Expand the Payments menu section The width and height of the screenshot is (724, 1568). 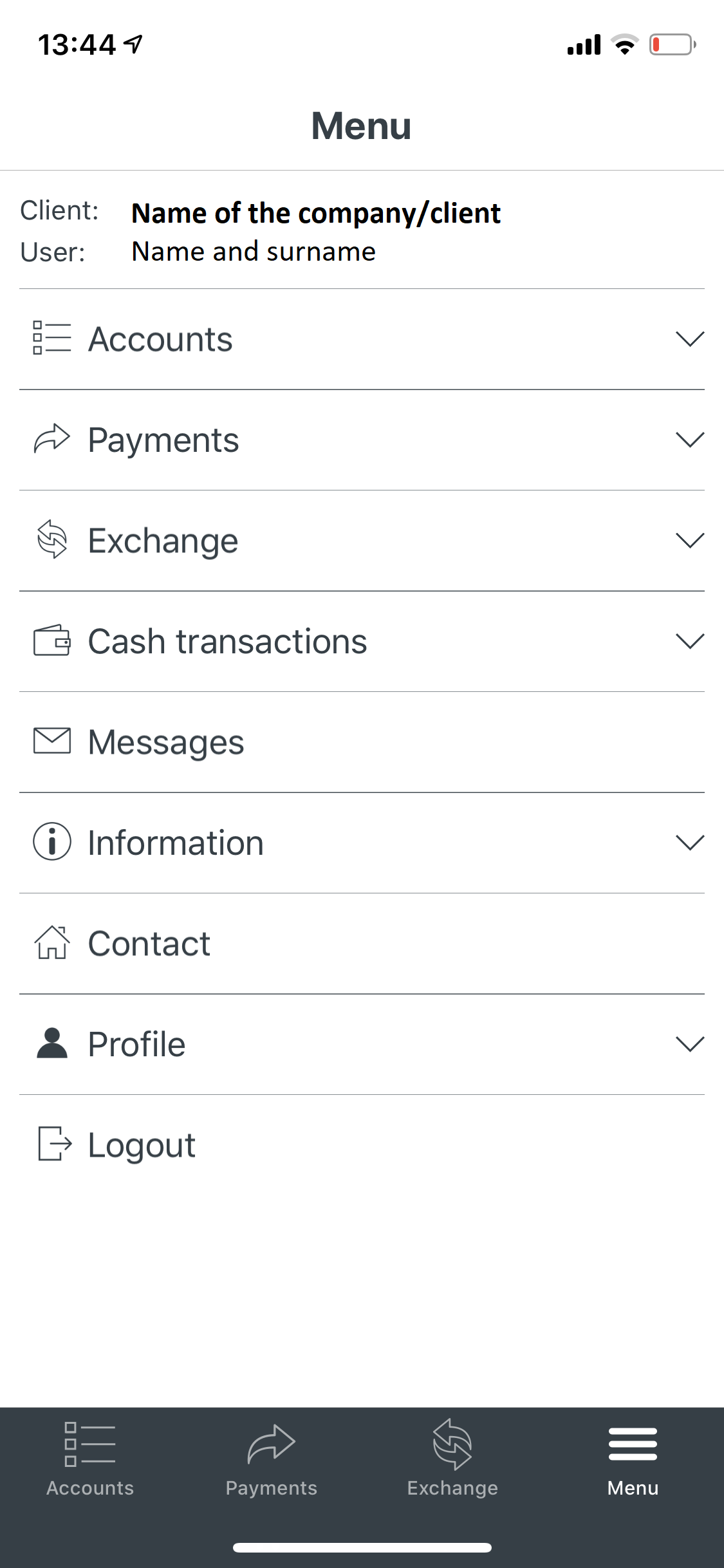coord(362,440)
